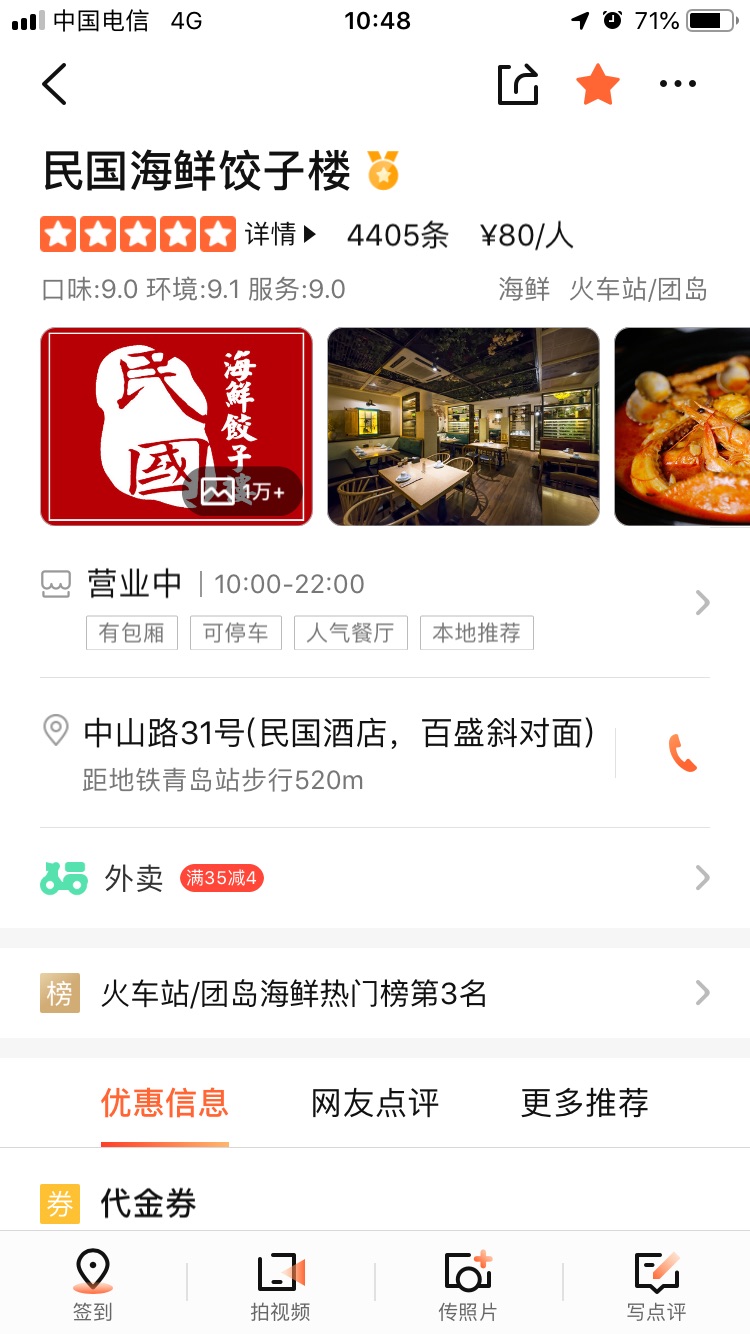The image size is (750, 1334).
Task: Call the restaurant via phone icon
Action: click(682, 753)
